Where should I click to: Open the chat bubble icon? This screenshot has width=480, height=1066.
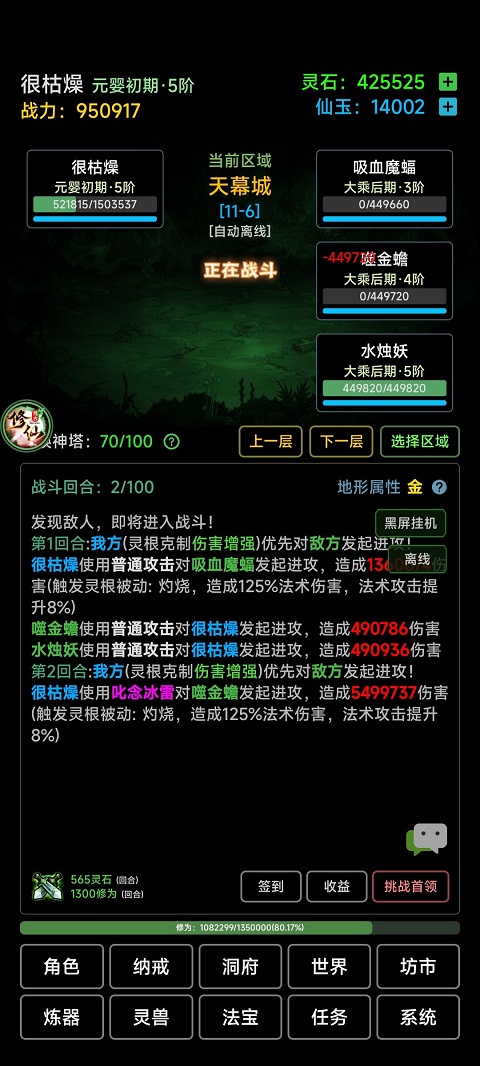(x=427, y=840)
